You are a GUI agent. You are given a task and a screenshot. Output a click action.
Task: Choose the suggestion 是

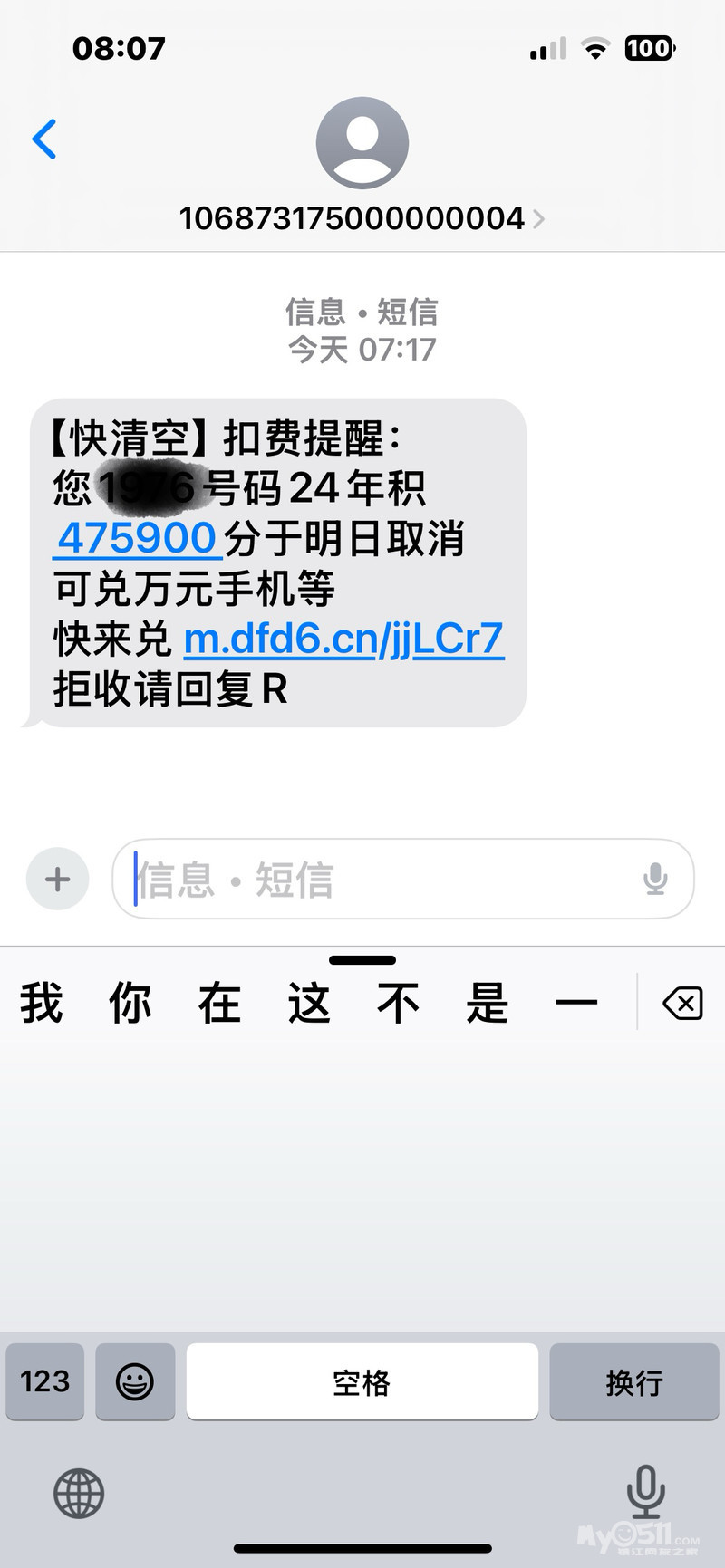pos(488,1004)
